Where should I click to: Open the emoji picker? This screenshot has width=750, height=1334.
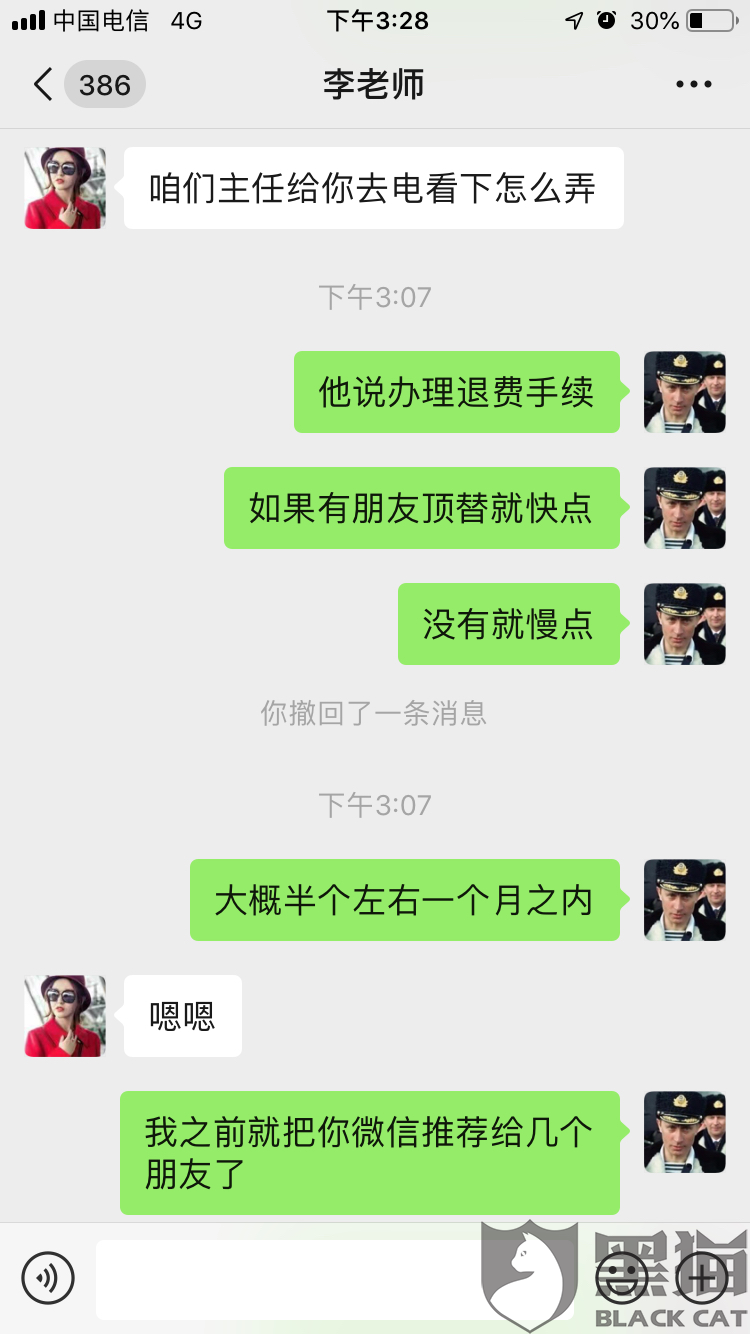621,1278
